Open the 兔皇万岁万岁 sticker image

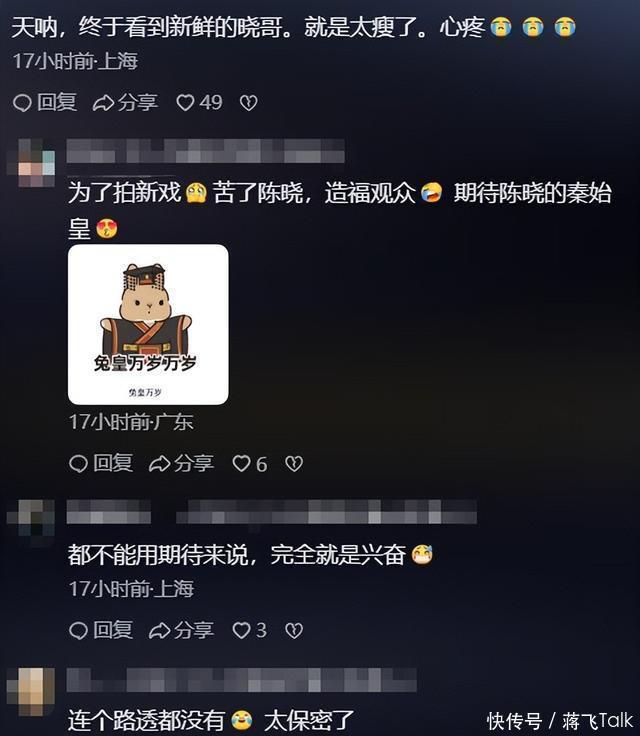[148, 325]
